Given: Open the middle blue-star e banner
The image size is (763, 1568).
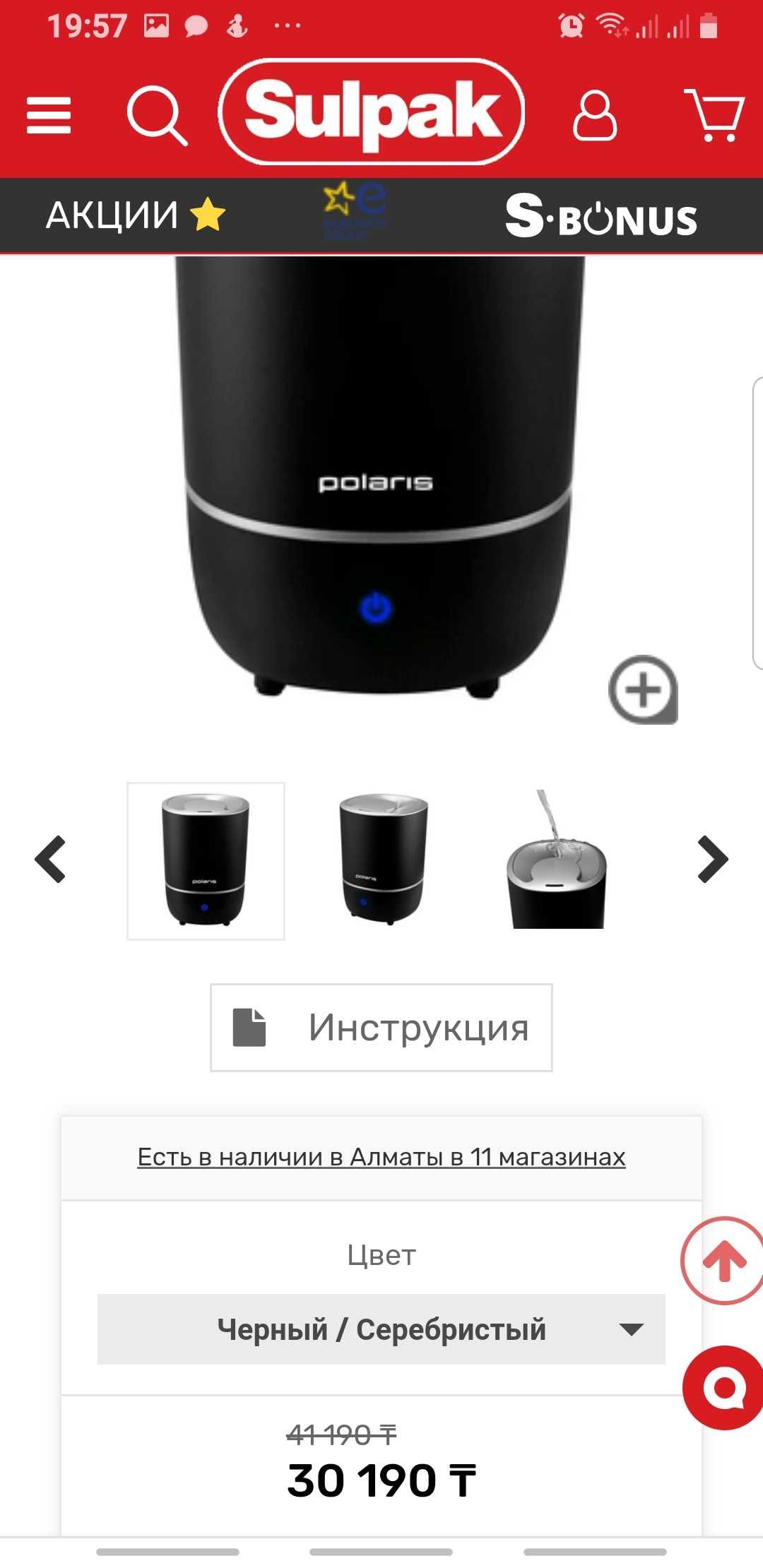Looking at the screenshot, I should (355, 210).
